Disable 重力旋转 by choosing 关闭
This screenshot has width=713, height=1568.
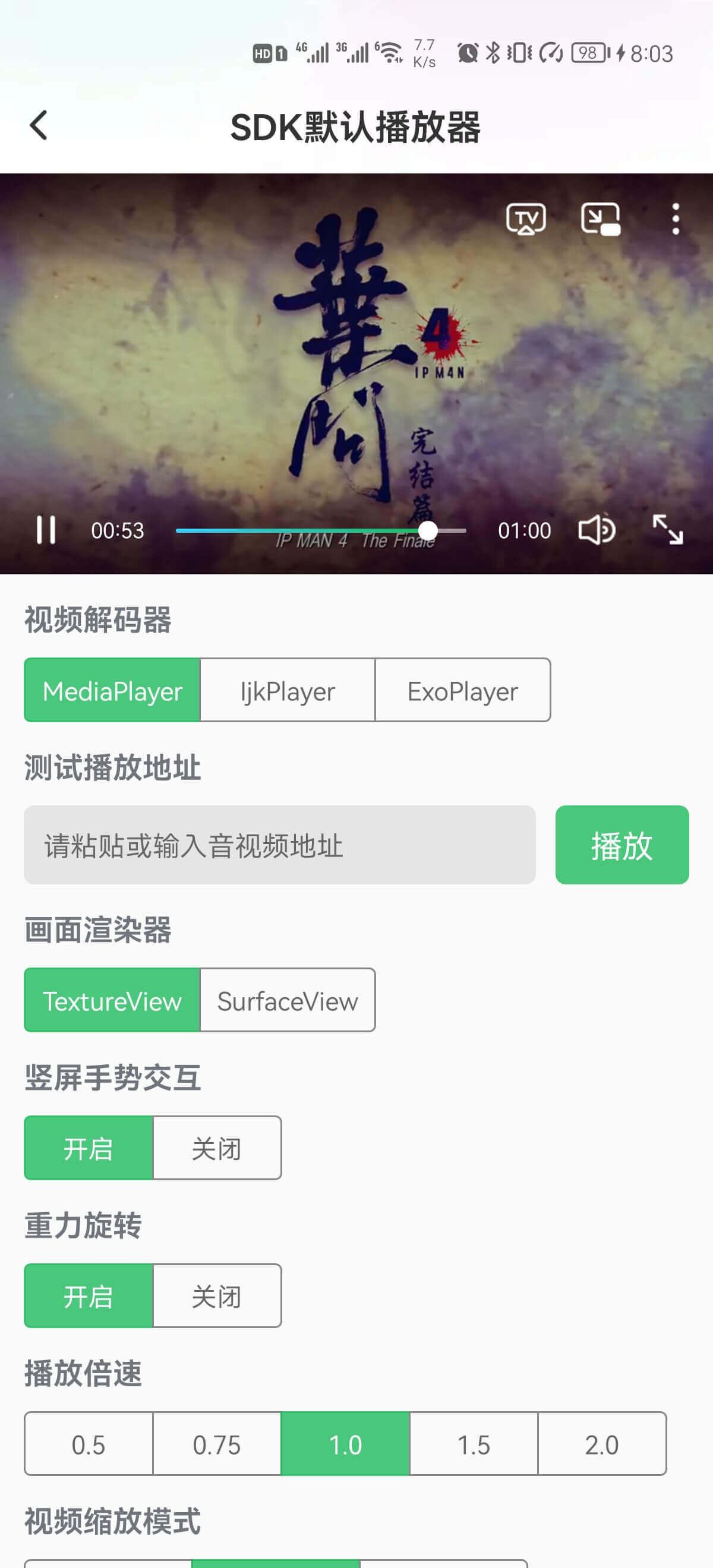point(217,1297)
